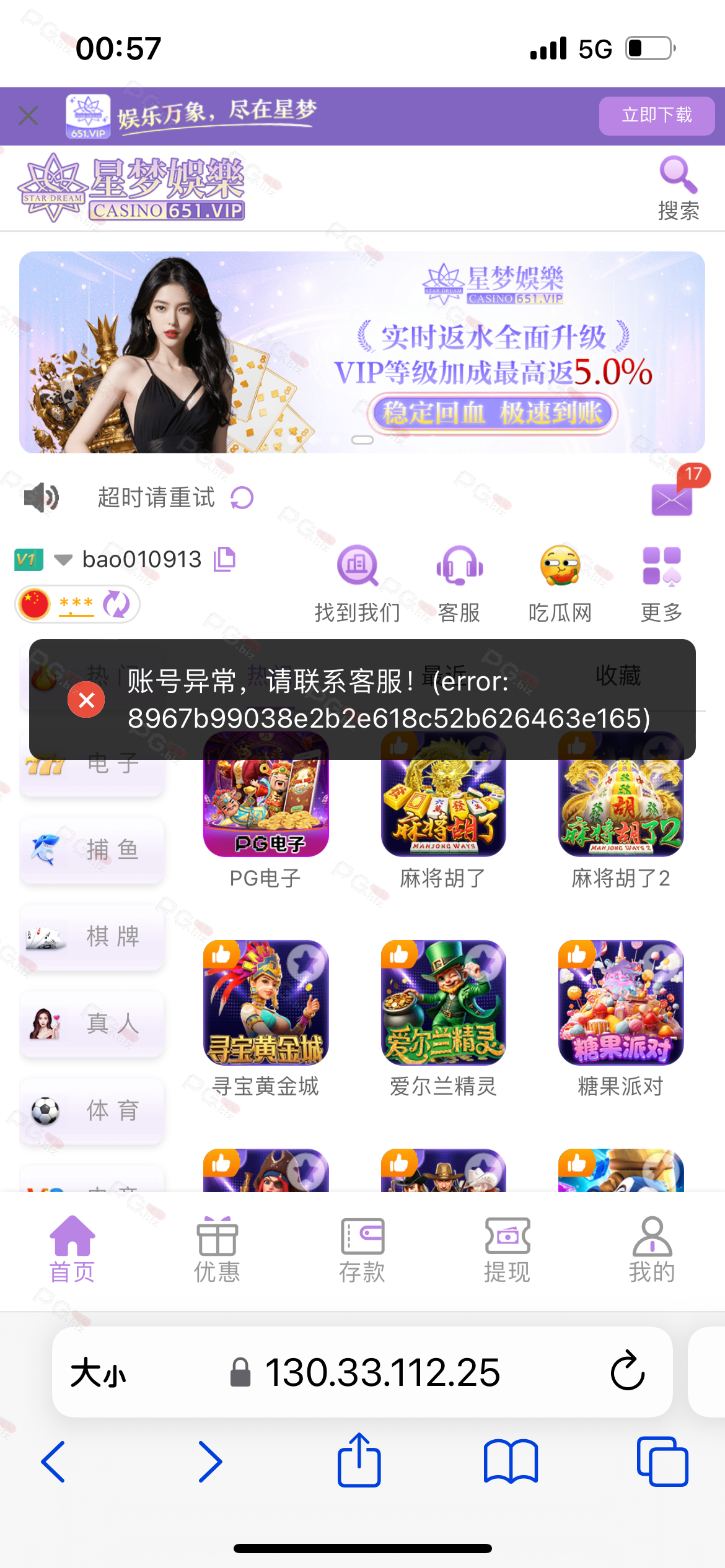Open the 吃瓜网 shortcut
725x1568 pixels.
click(x=560, y=583)
